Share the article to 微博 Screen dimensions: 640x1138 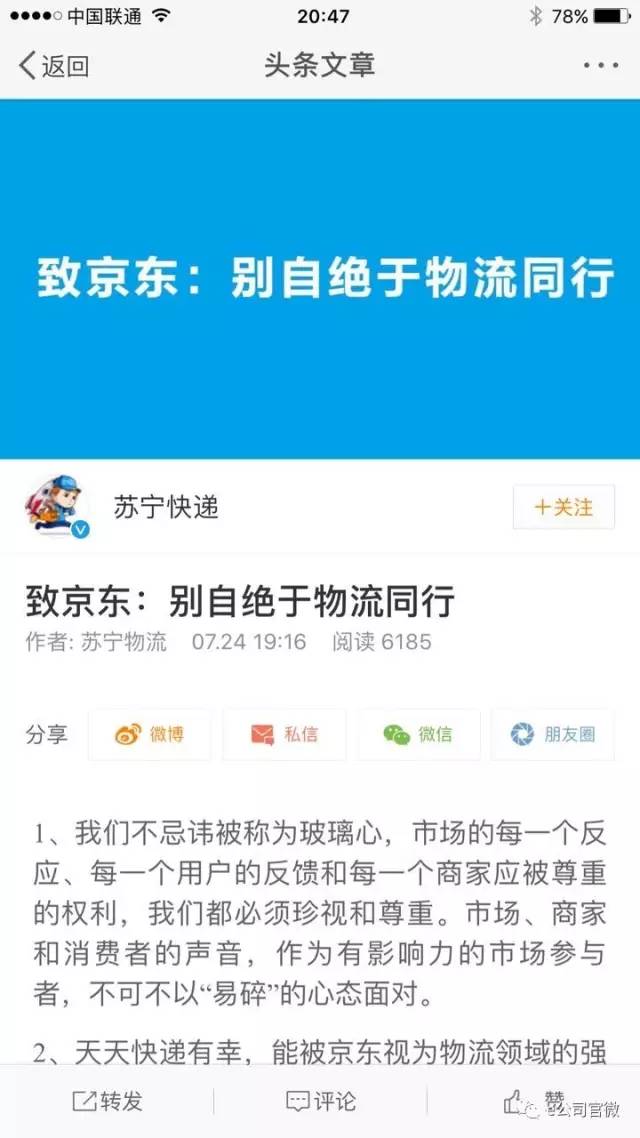point(149,735)
